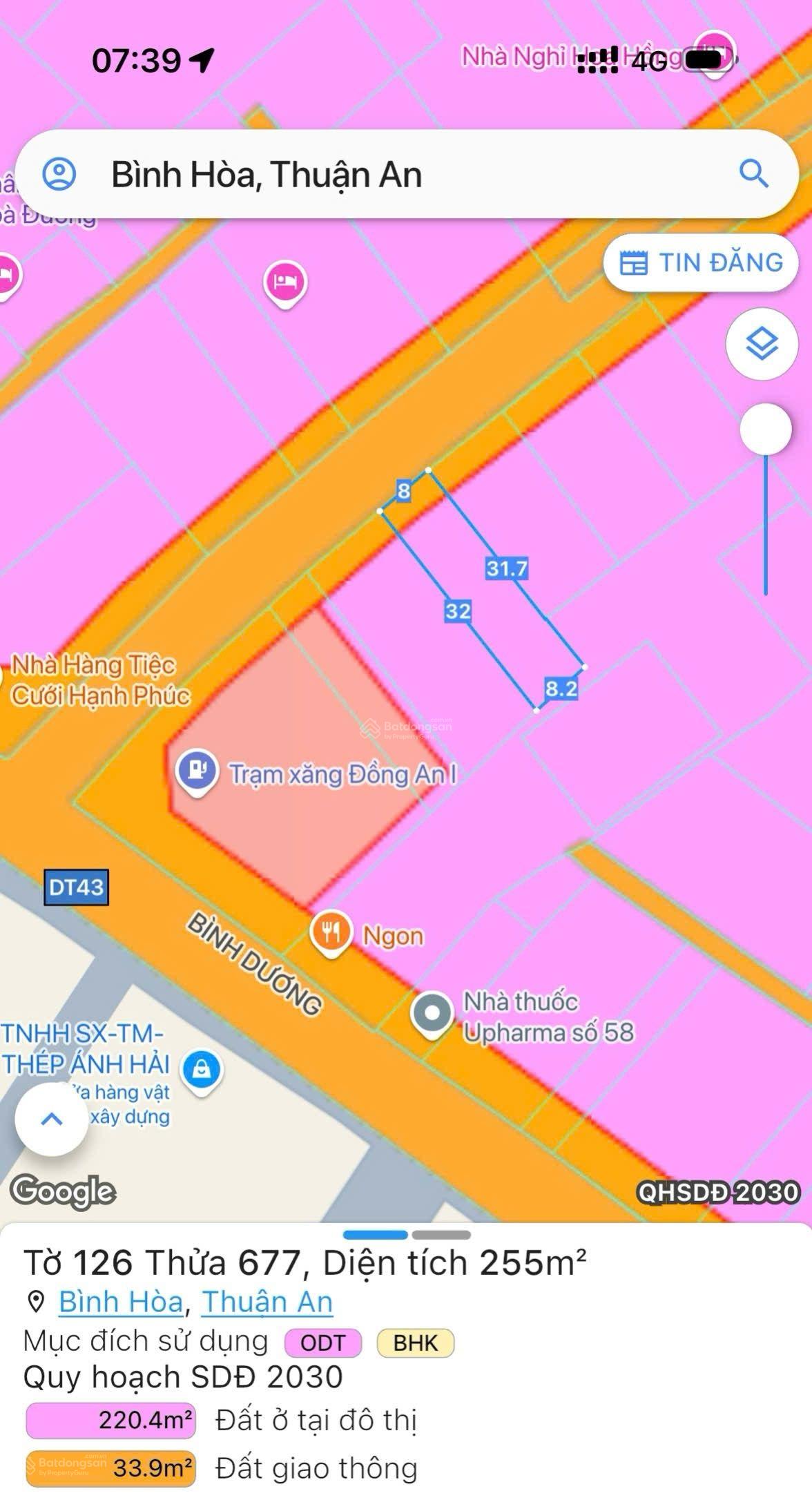Open the user account icon
This screenshot has height=1500, width=812.
(x=59, y=173)
